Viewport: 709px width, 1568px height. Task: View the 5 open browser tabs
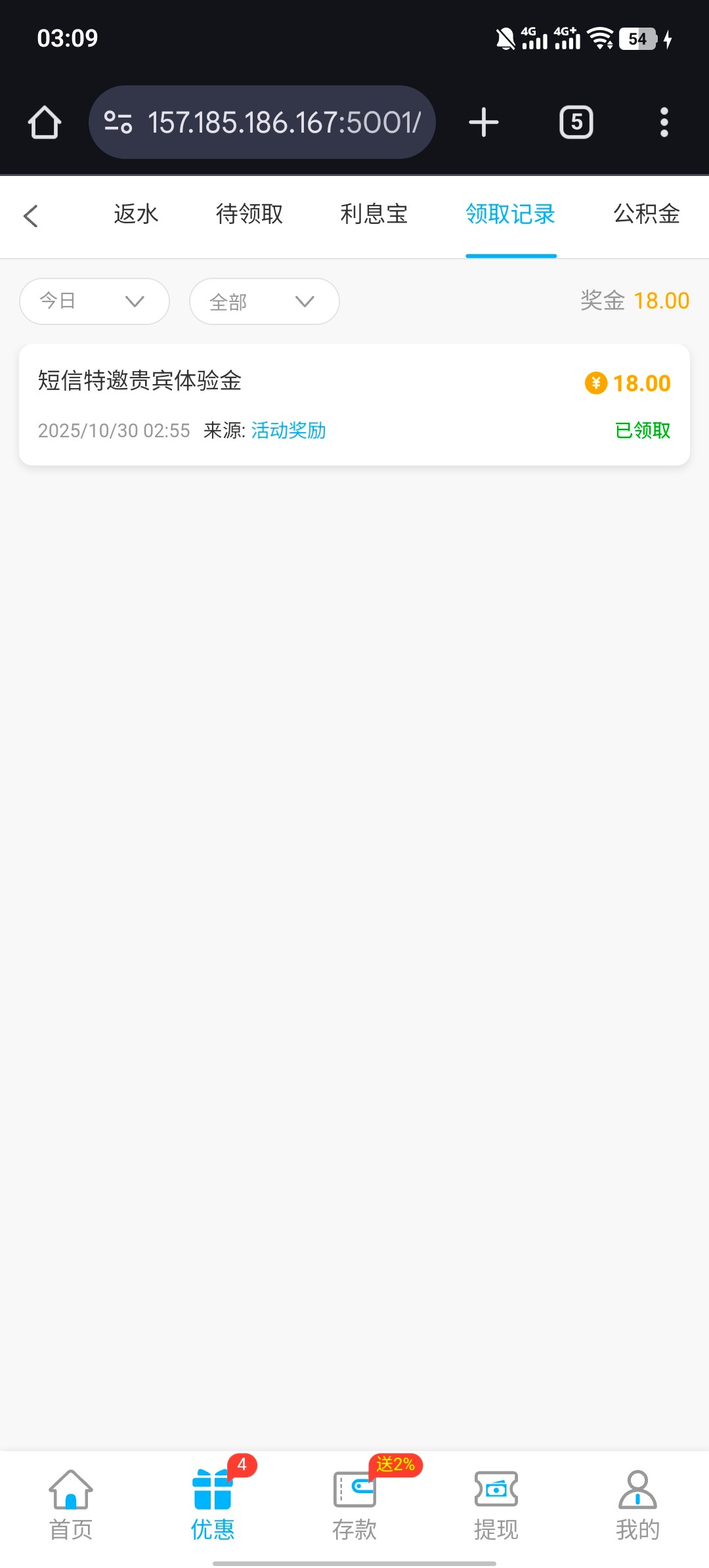pos(576,122)
